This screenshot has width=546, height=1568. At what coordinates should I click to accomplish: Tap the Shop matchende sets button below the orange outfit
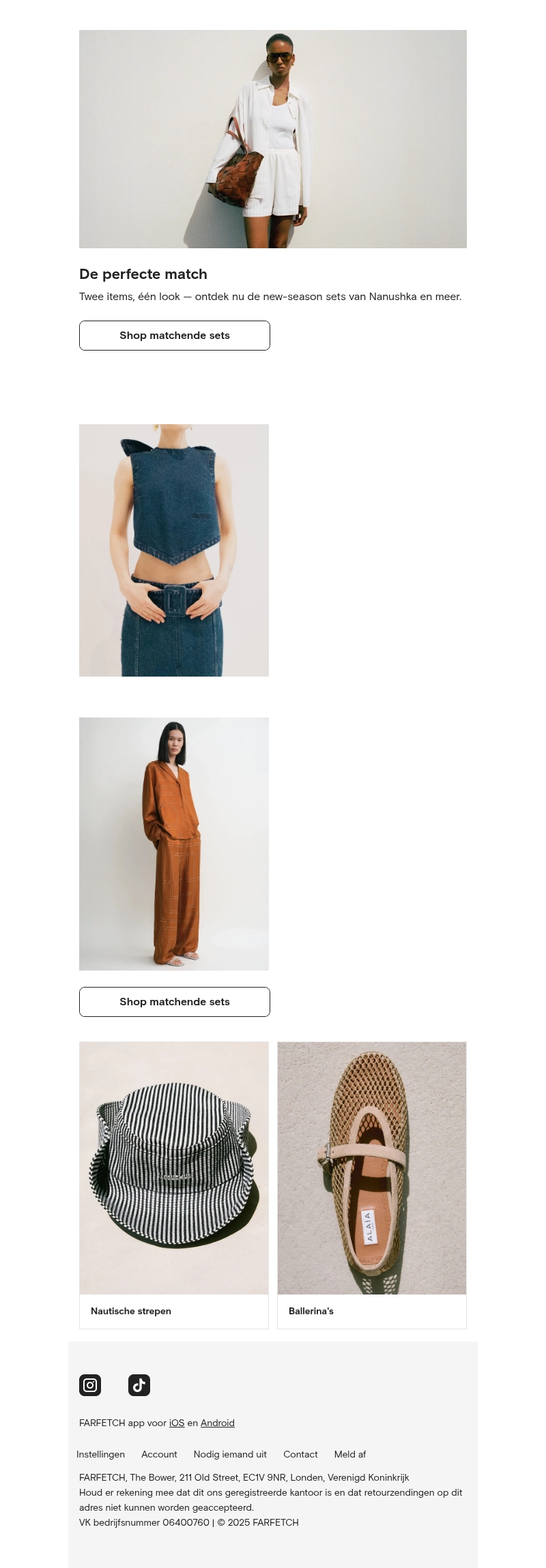[175, 1002]
